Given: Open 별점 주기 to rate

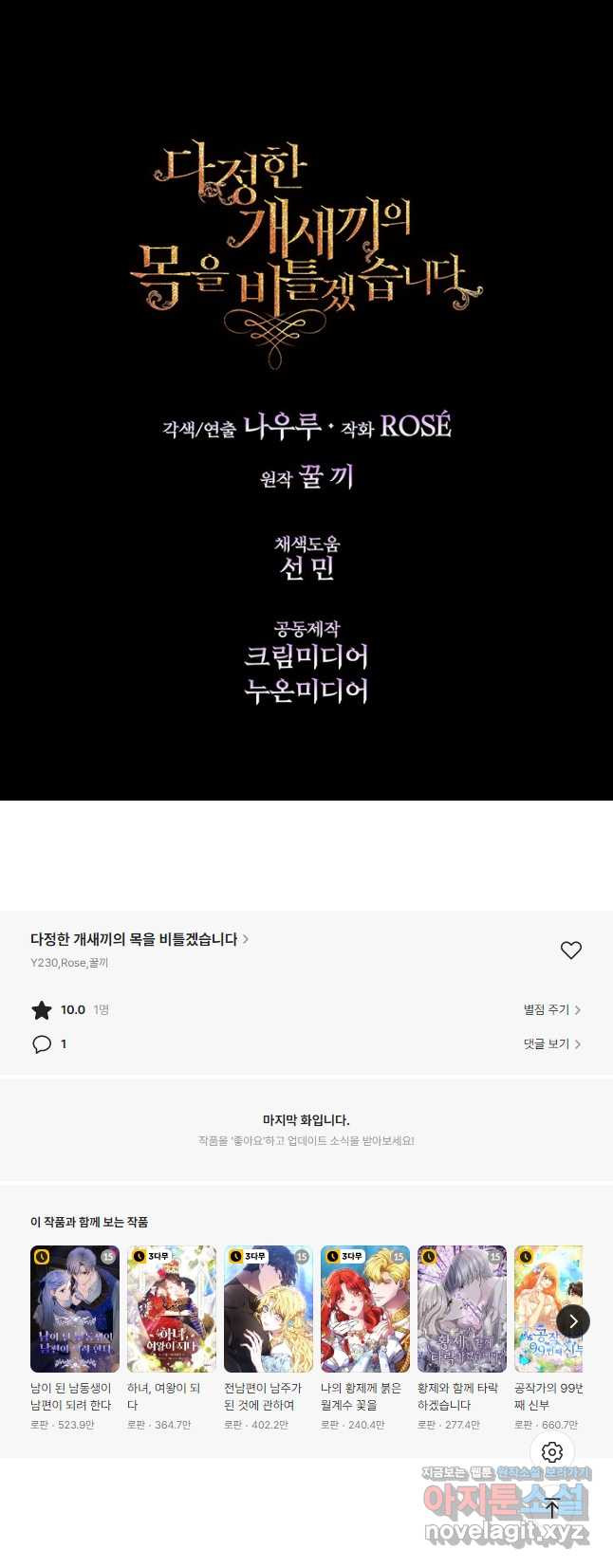Looking at the screenshot, I should pos(551,1009).
